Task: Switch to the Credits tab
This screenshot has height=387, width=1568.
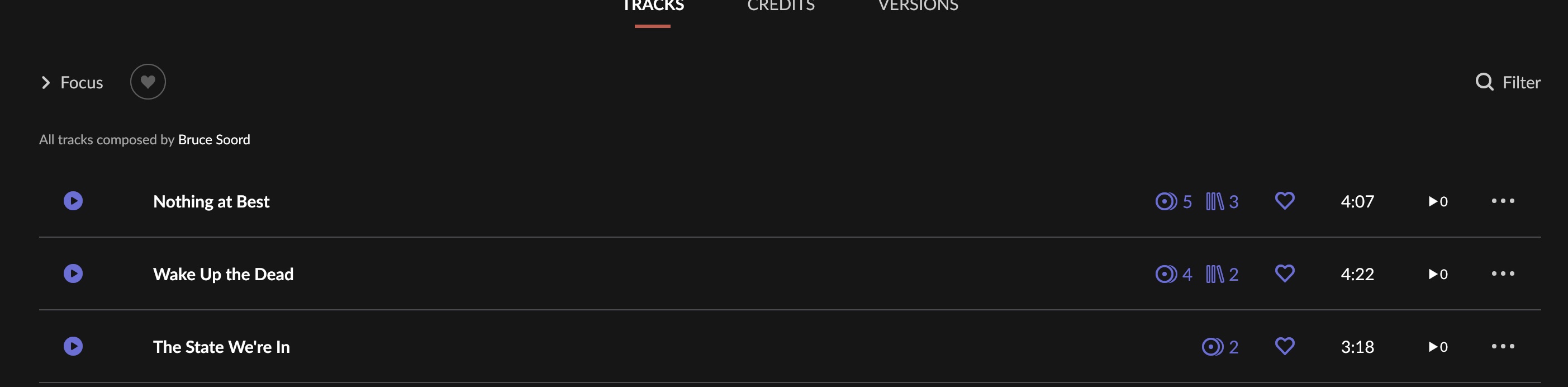Action: (x=780, y=6)
